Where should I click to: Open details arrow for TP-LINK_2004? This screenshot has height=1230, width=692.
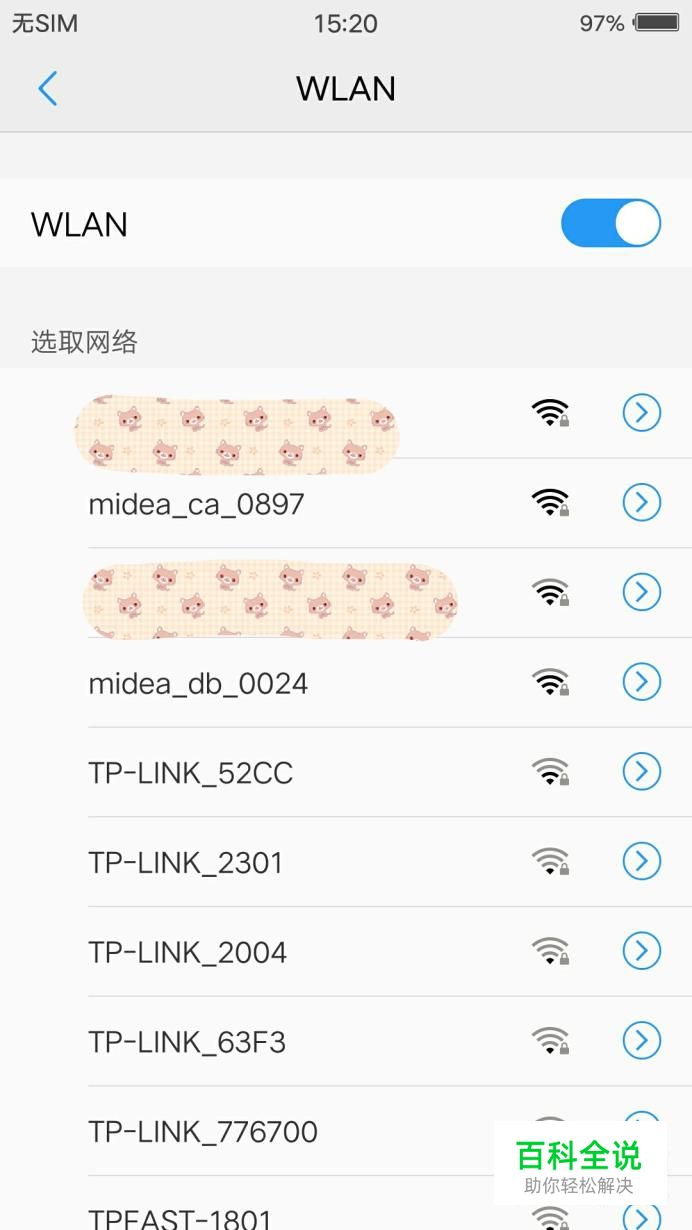coord(642,951)
